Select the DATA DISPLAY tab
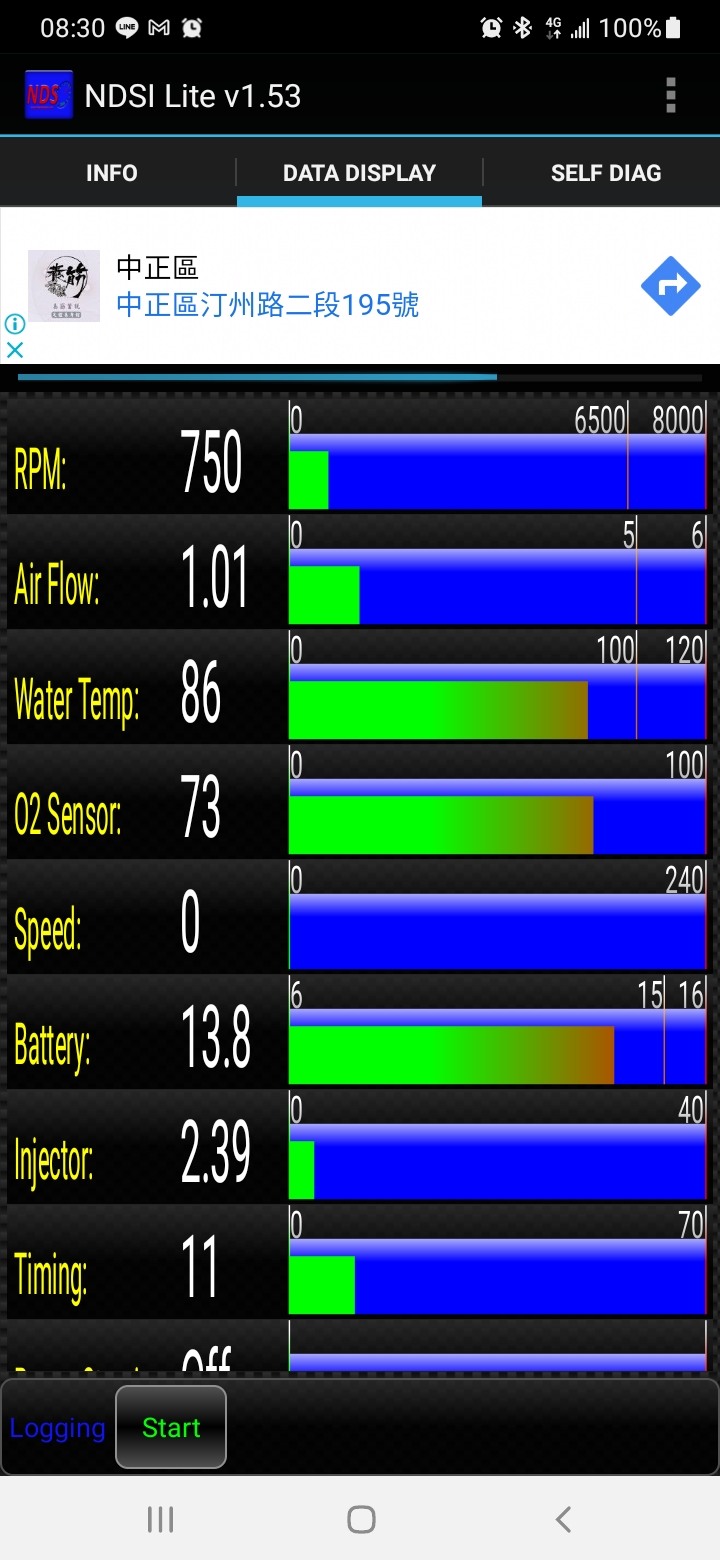Image resolution: width=720 pixels, height=1560 pixels. (x=359, y=173)
